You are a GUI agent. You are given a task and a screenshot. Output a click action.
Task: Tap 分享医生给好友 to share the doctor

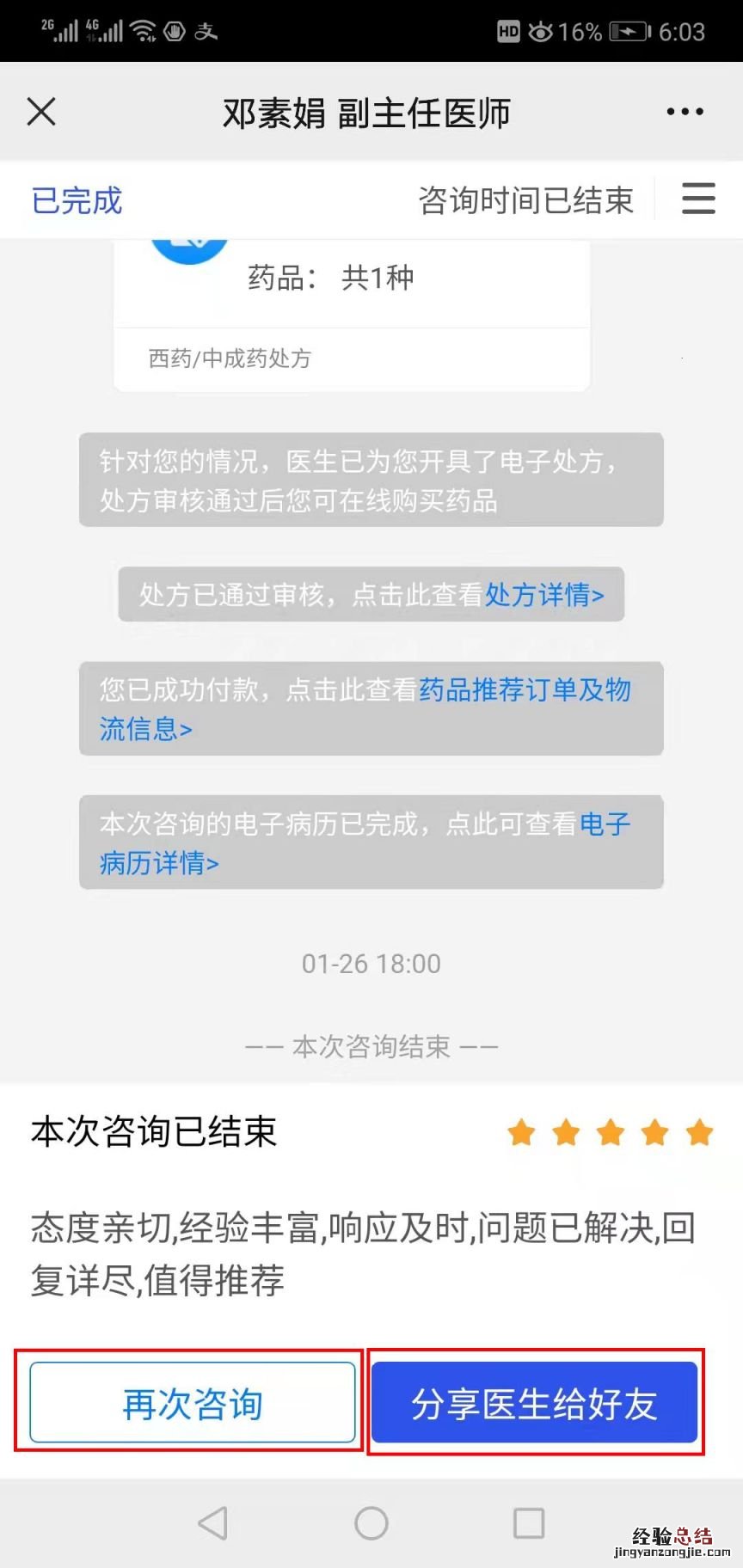coord(534,1404)
